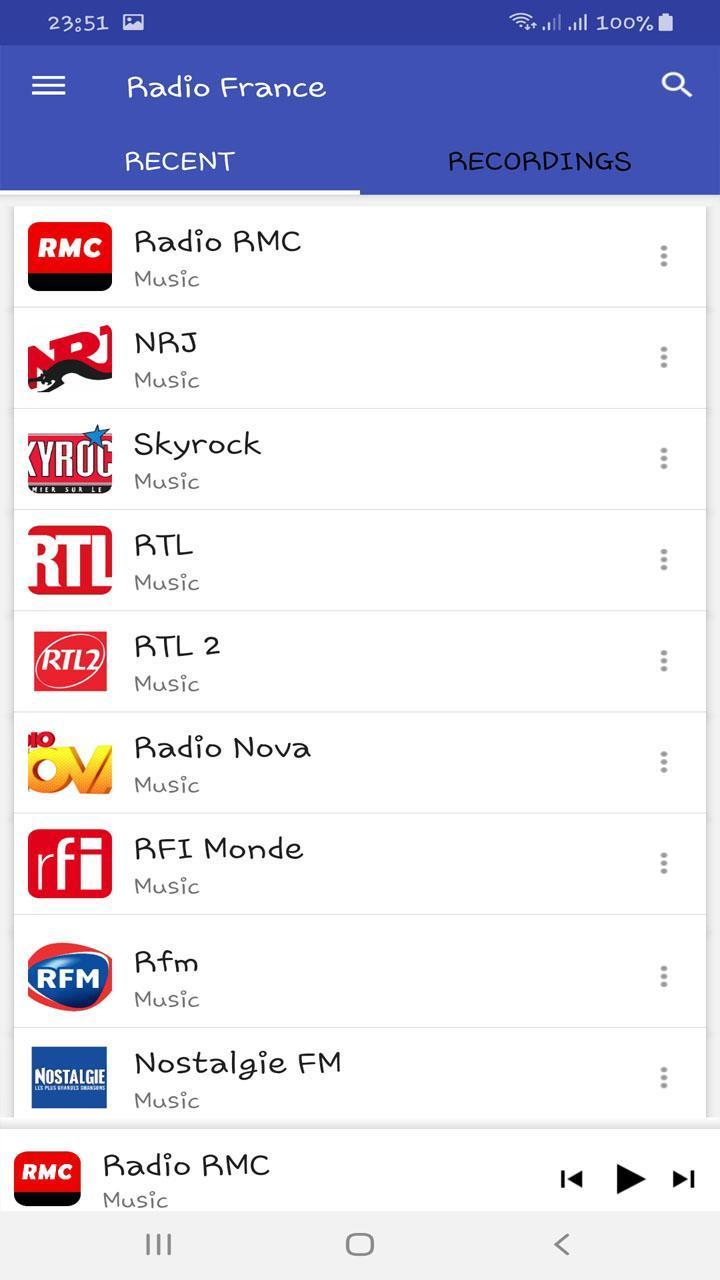Select the RECENT tab
The width and height of the screenshot is (720, 1280).
click(179, 160)
